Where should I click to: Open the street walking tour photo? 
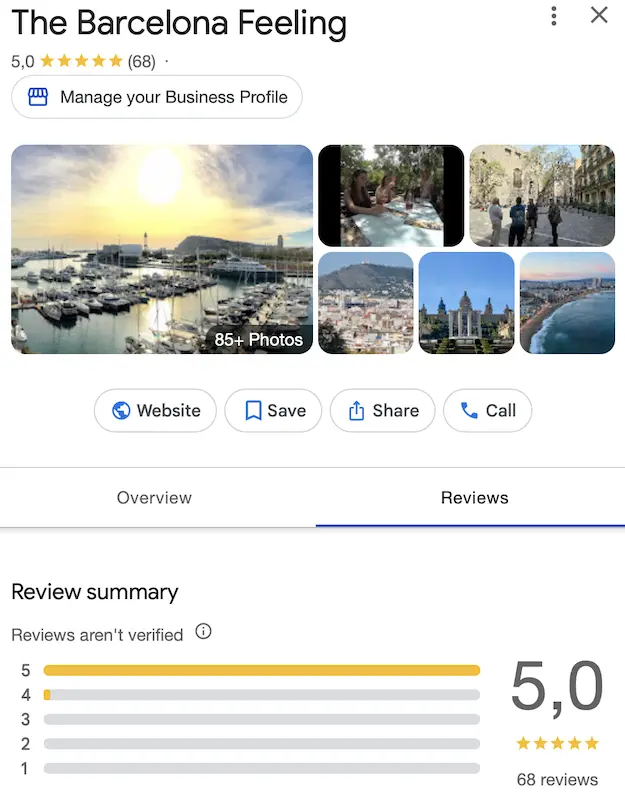(542, 195)
